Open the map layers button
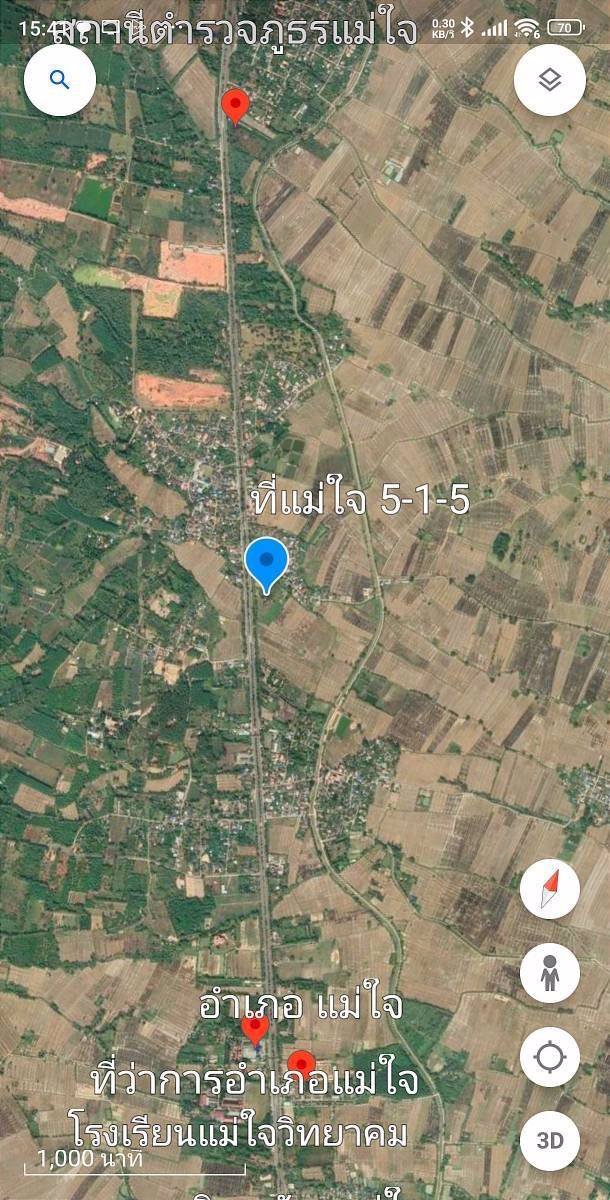This screenshot has width=610, height=1200. [x=549, y=80]
